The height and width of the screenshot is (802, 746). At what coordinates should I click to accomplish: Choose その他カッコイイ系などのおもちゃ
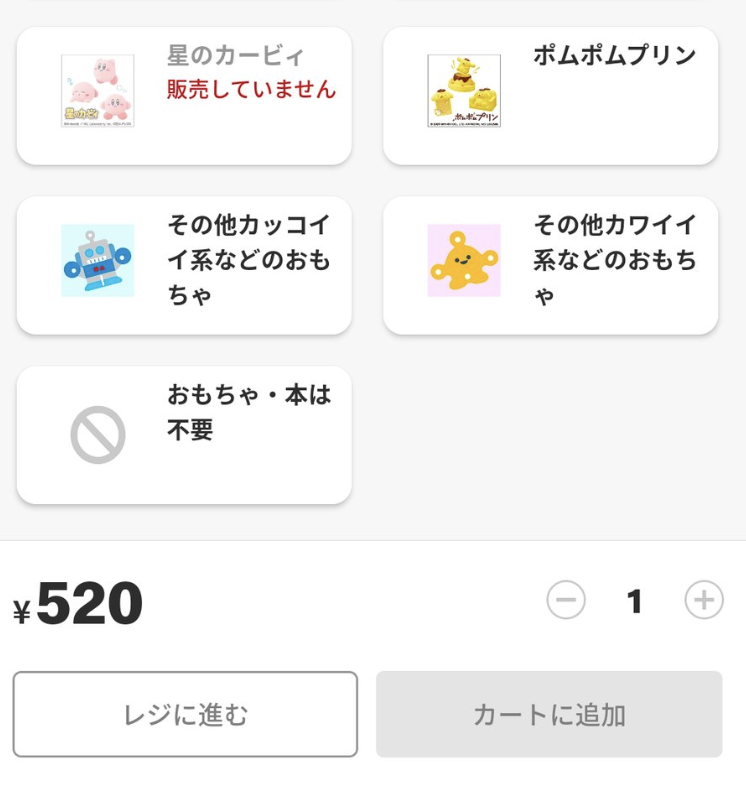[184, 265]
